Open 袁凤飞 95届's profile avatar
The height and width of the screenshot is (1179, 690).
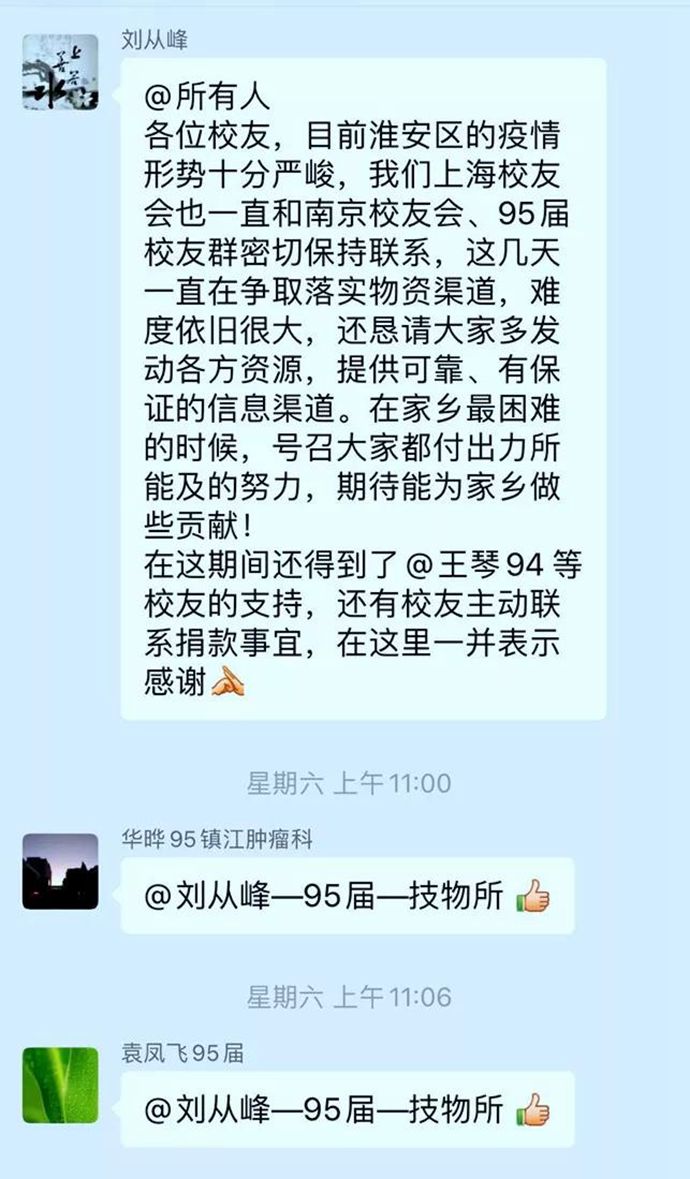click(x=60, y=1085)
